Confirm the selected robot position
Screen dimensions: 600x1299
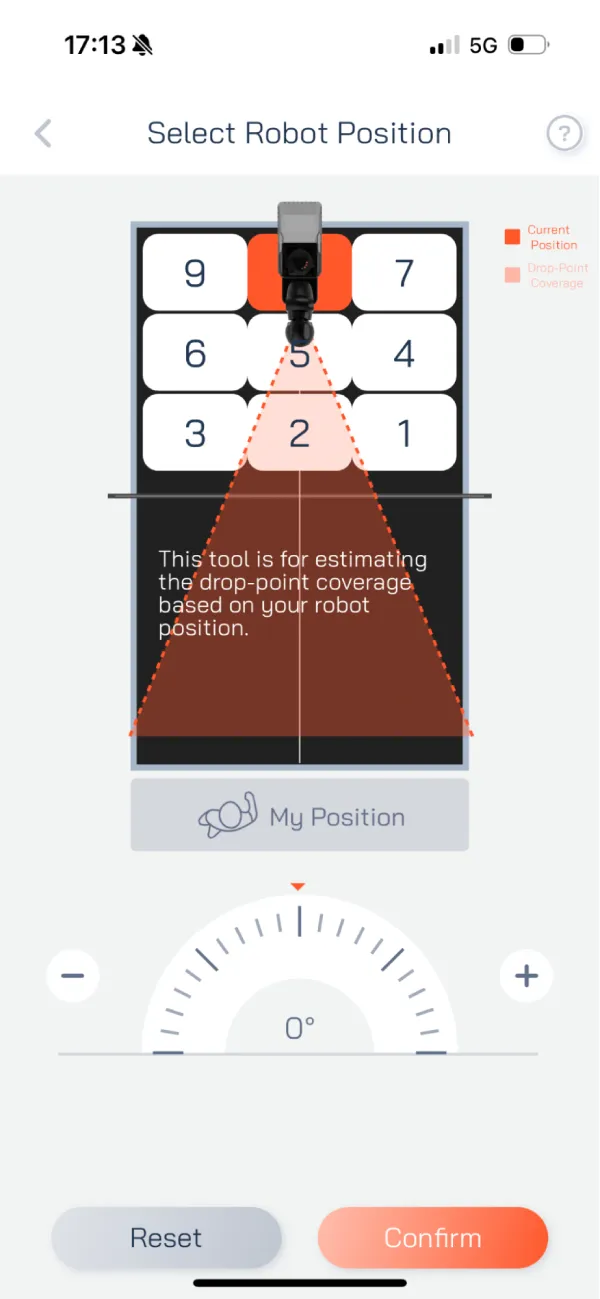click(432, 1238)
